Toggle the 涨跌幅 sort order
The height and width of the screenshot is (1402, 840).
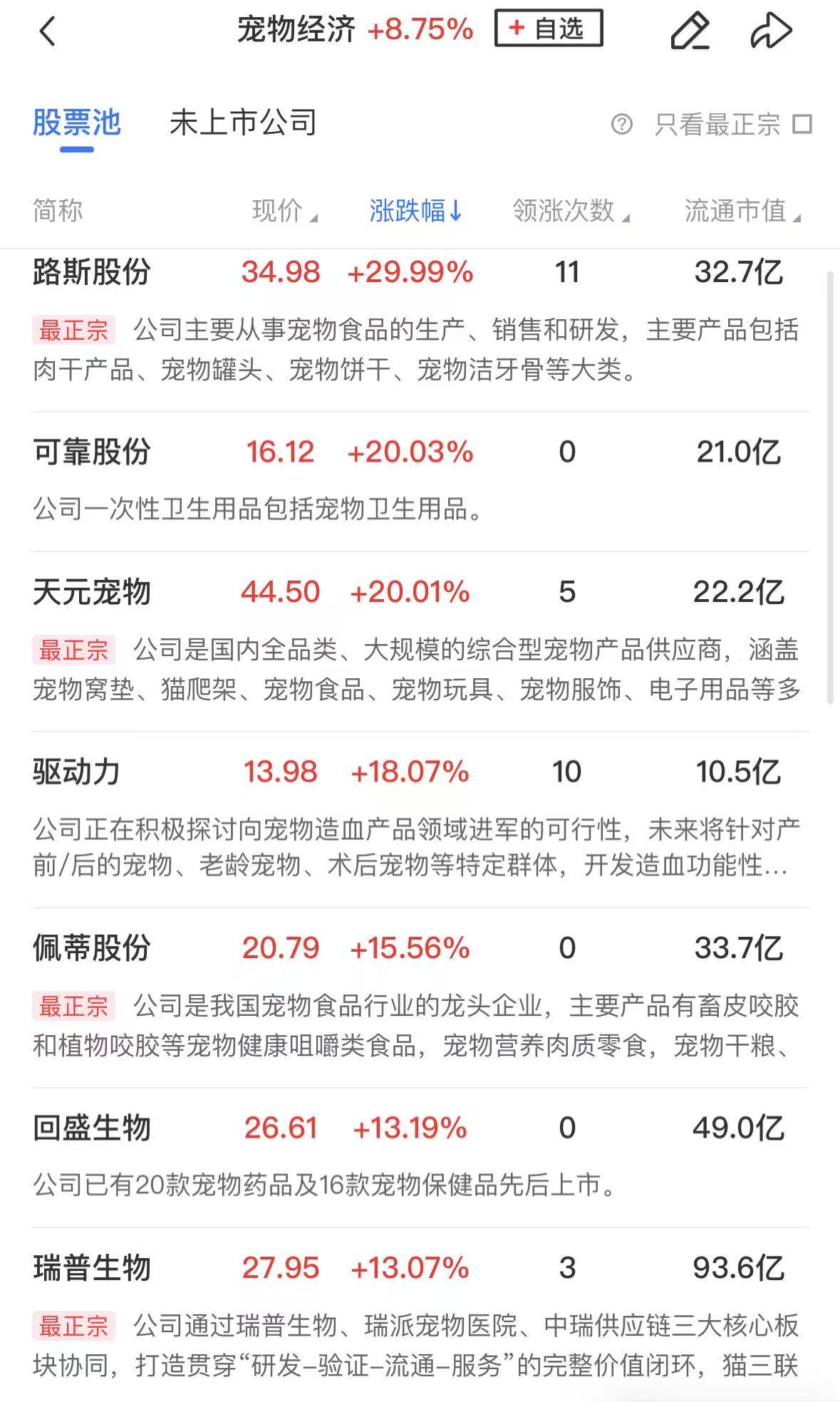pos(416,211)
